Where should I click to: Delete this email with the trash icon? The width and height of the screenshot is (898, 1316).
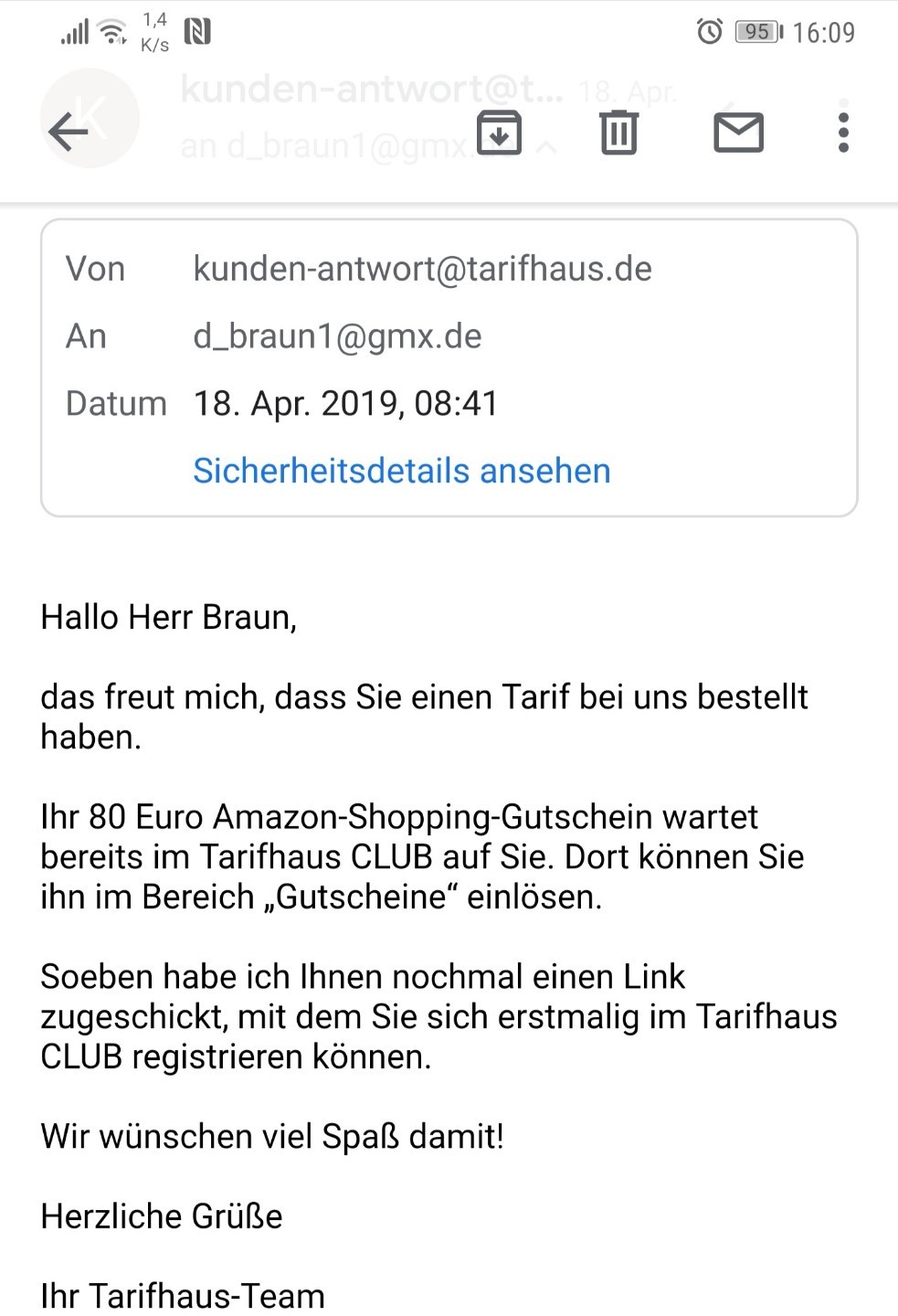tap(618, 133)
